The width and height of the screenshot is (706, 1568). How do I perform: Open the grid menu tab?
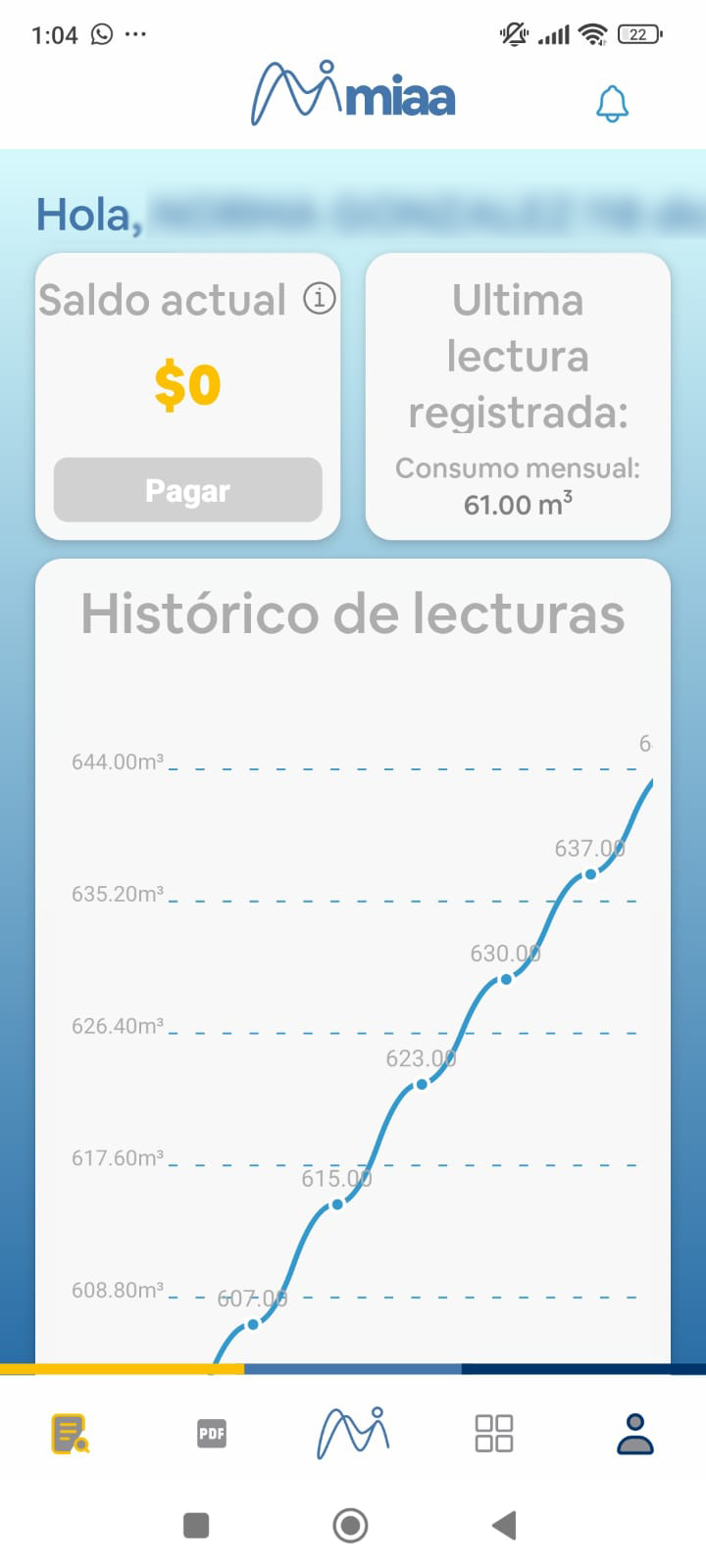[x=494, y=1433]
